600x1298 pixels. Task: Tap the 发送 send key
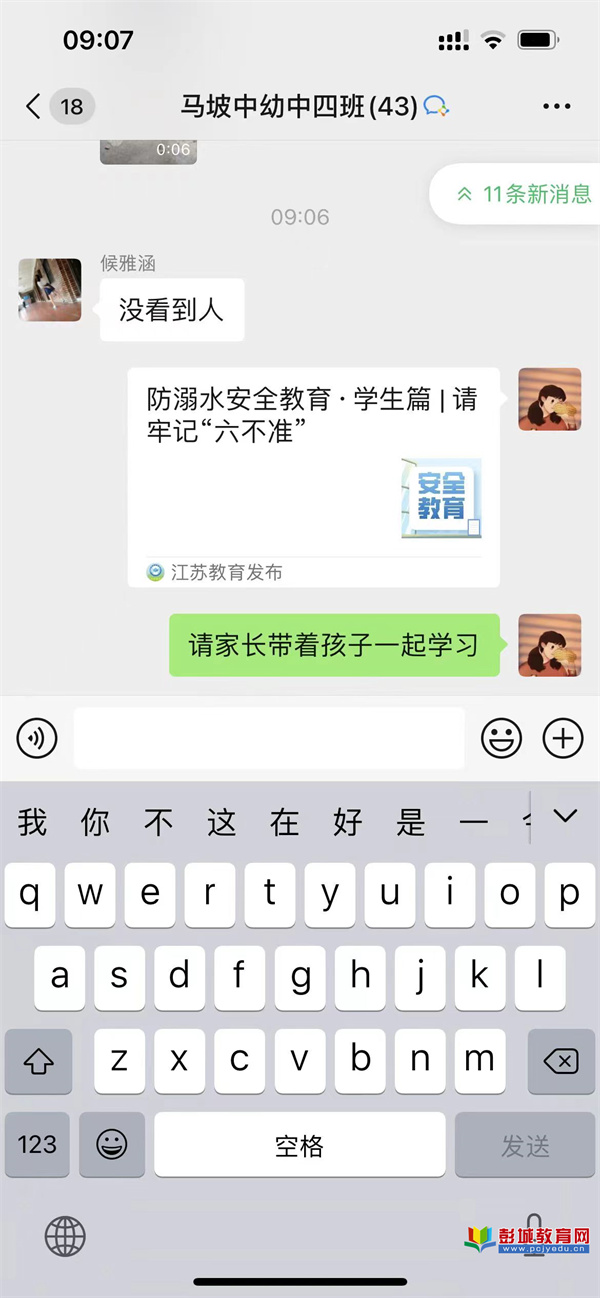pos(525,1144)
